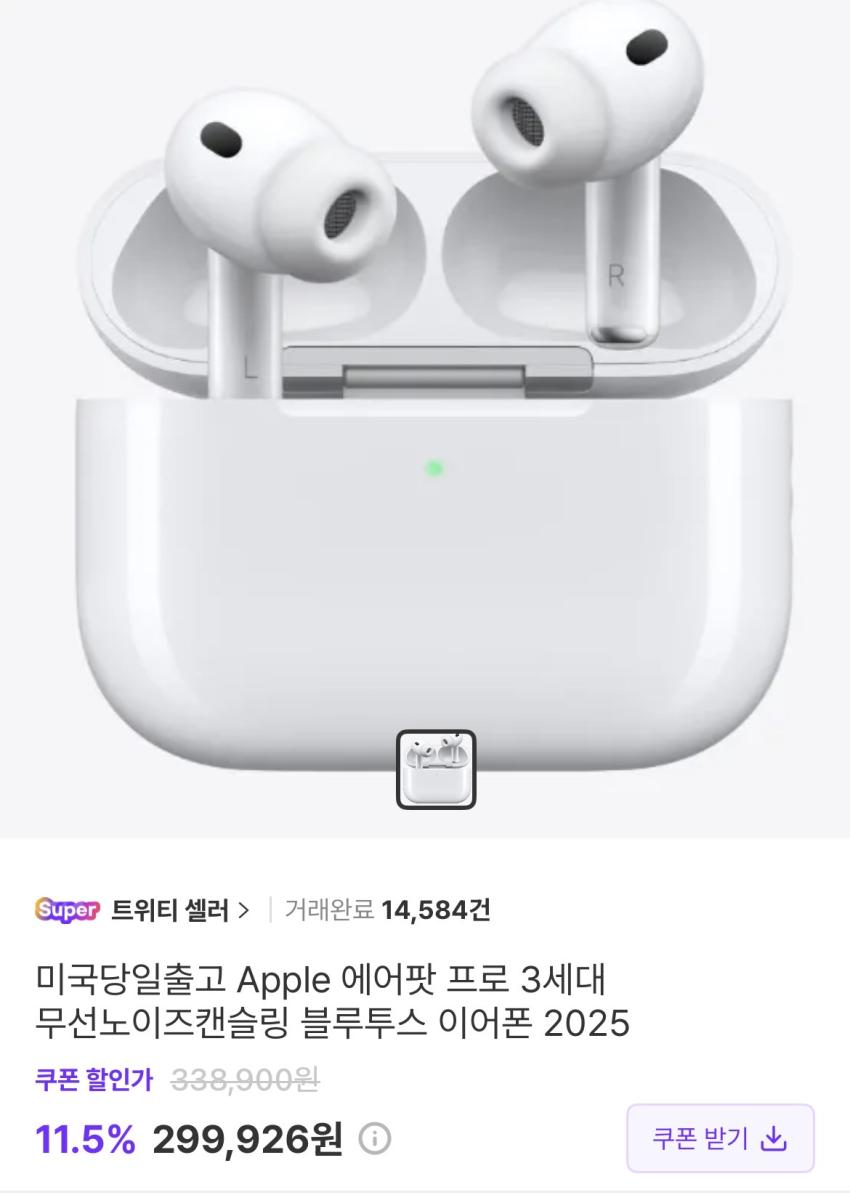Select the AirPods thumbnail in the image gallery
Viewport: 850px width, 1195px height.
436,769
